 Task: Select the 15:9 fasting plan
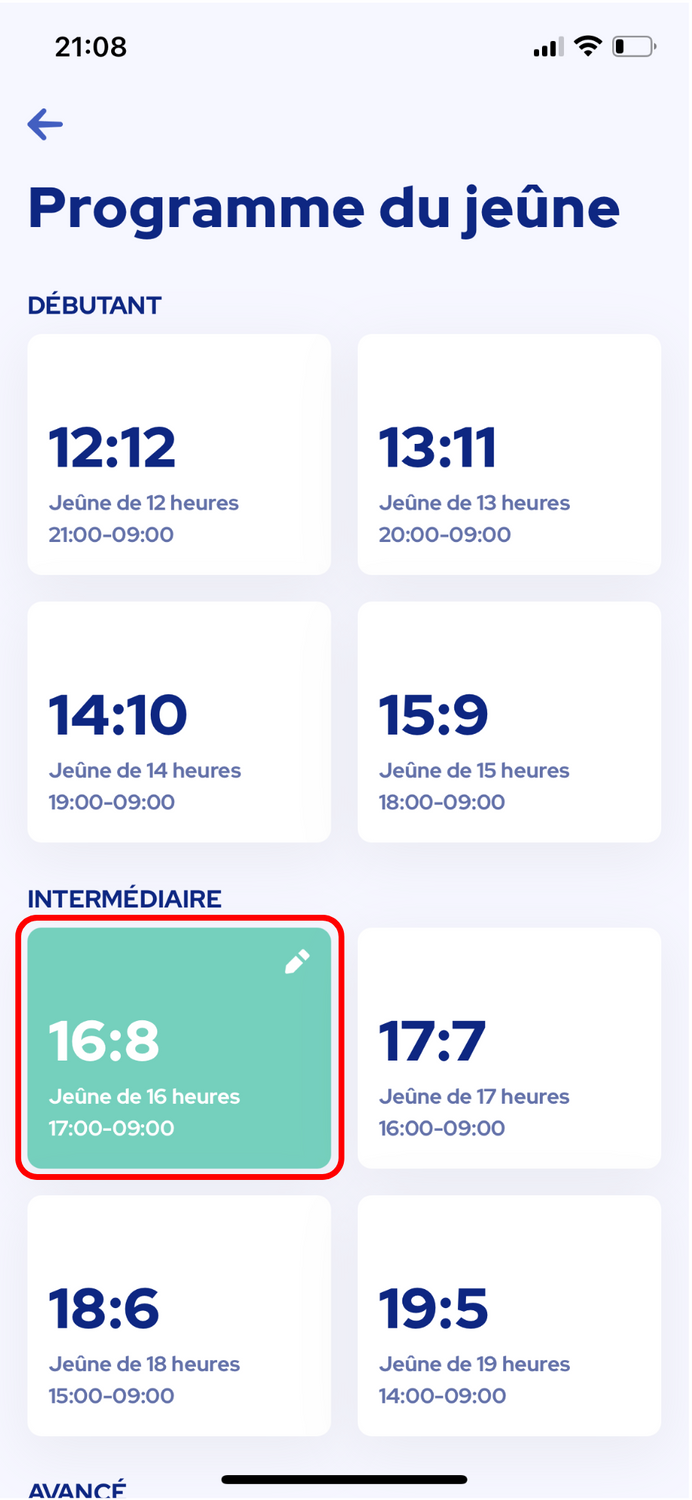509,722
